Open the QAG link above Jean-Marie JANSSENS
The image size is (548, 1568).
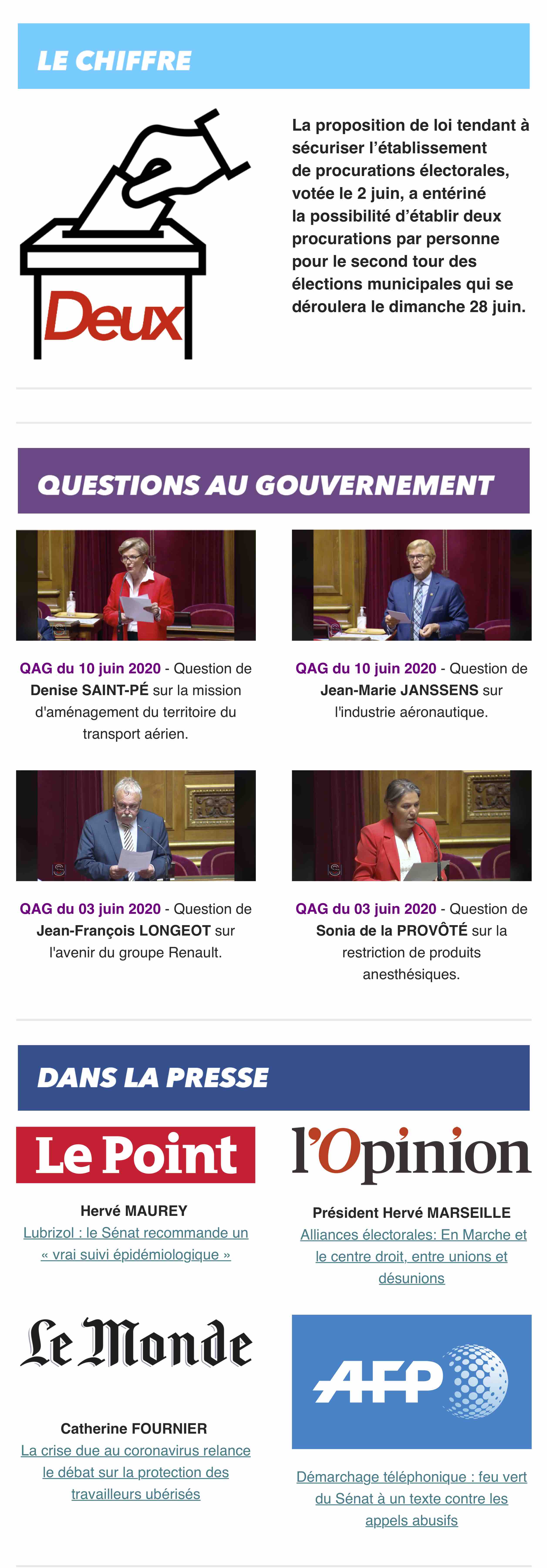pos(366,668)
